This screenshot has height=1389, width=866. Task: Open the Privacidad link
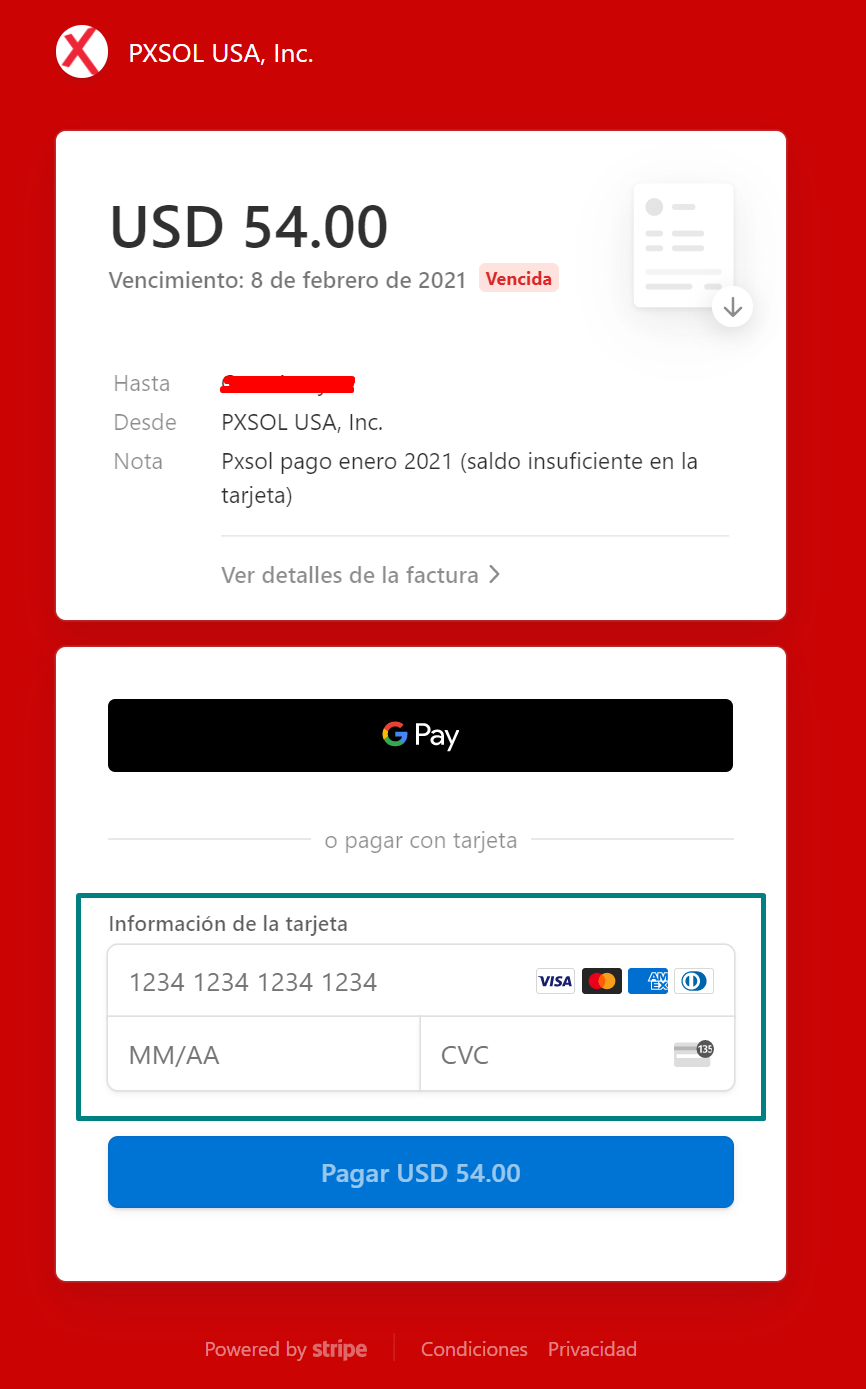[x=592, y=1349]
